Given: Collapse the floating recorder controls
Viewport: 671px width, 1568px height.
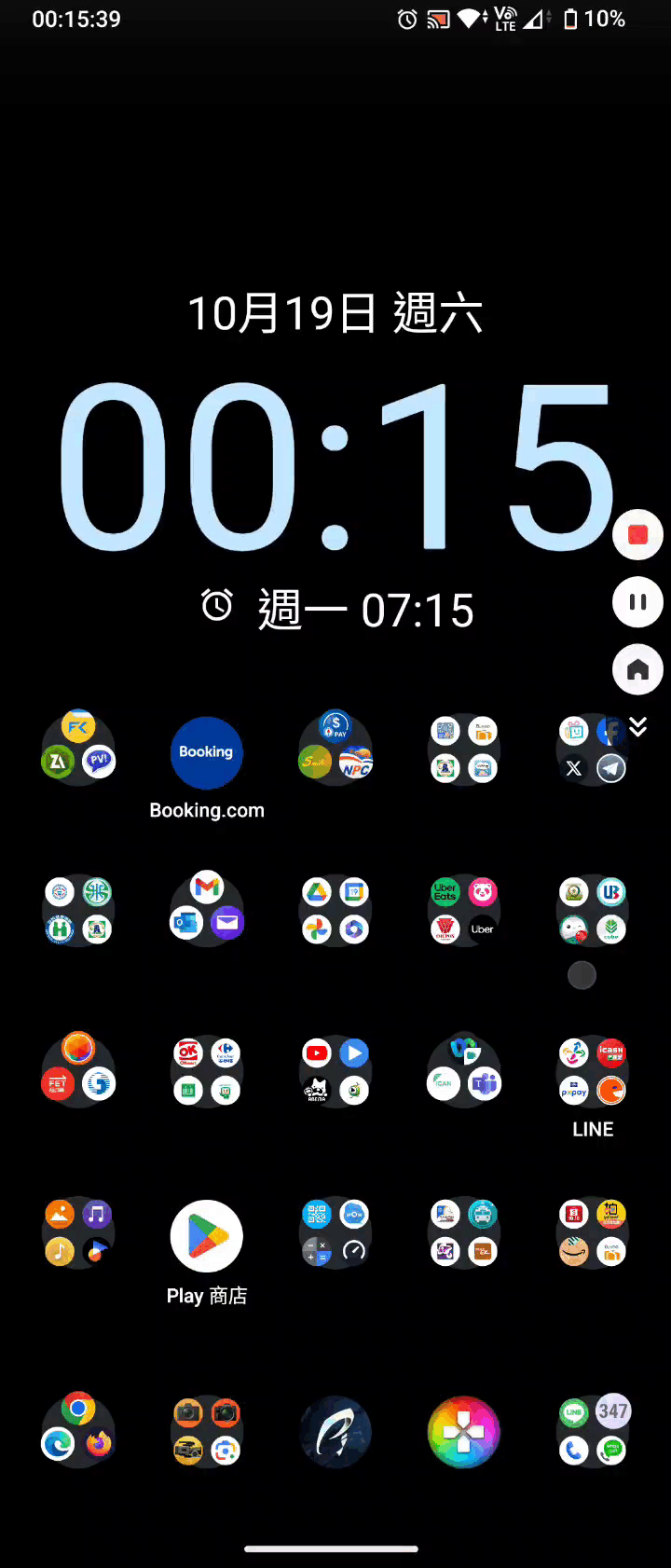Looking at the screenshot, I should pyautogui.click(x=637, y=727).
